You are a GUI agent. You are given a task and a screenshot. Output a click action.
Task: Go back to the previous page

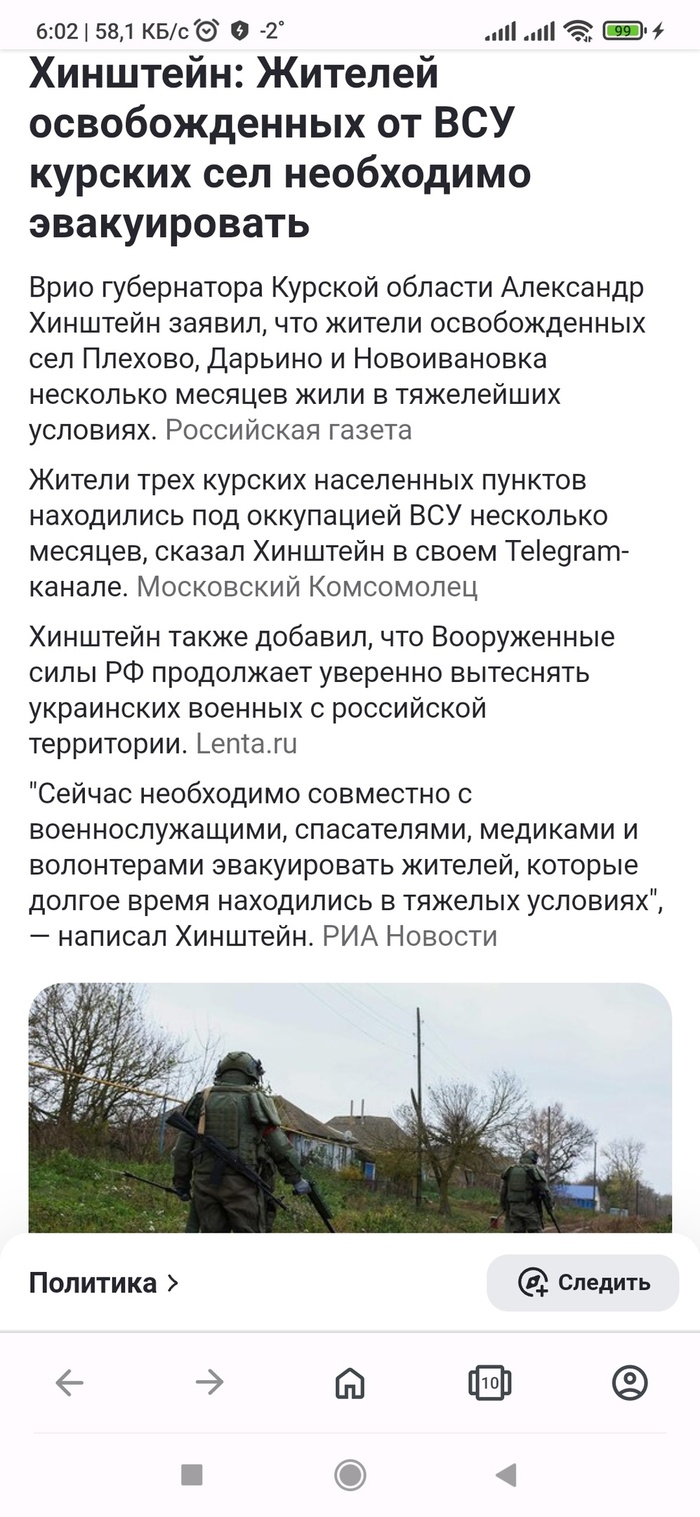pos(69,1383)
